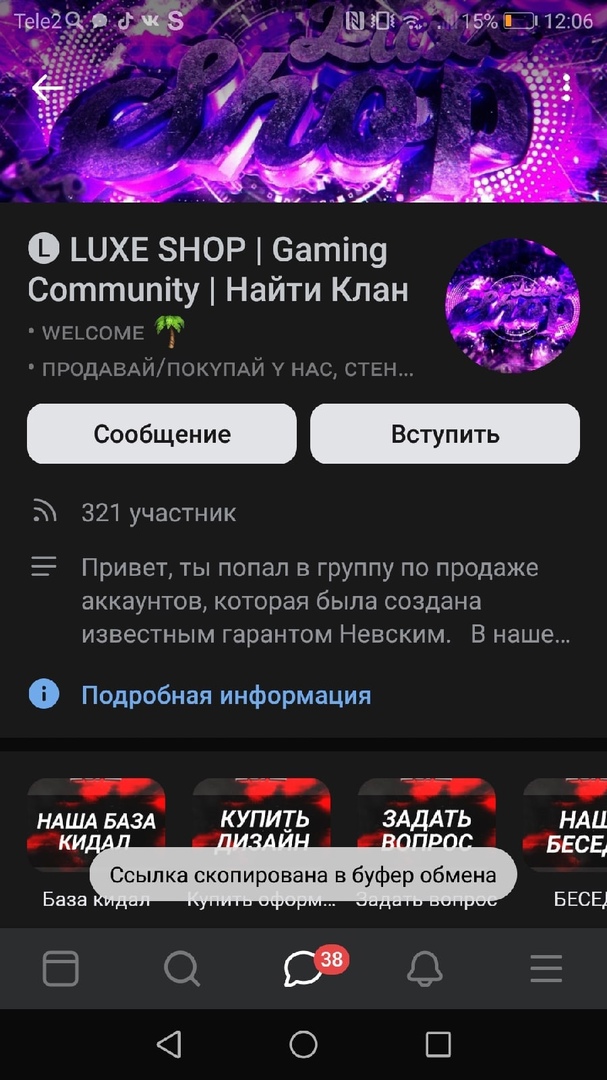Tap the system back button
Viewport: 607px width, 1080px height.
[169, 1045]
